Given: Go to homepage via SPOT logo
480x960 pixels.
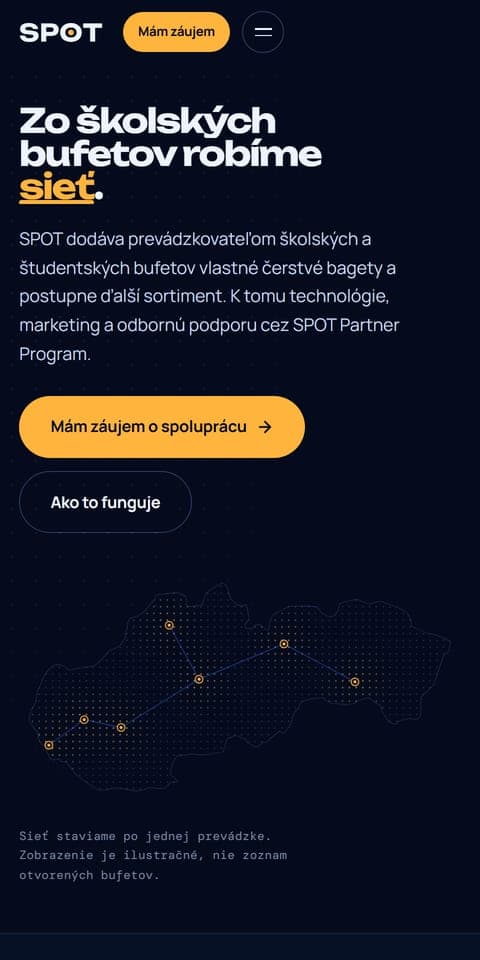Looking at the screenshot, I should (61, 32).
